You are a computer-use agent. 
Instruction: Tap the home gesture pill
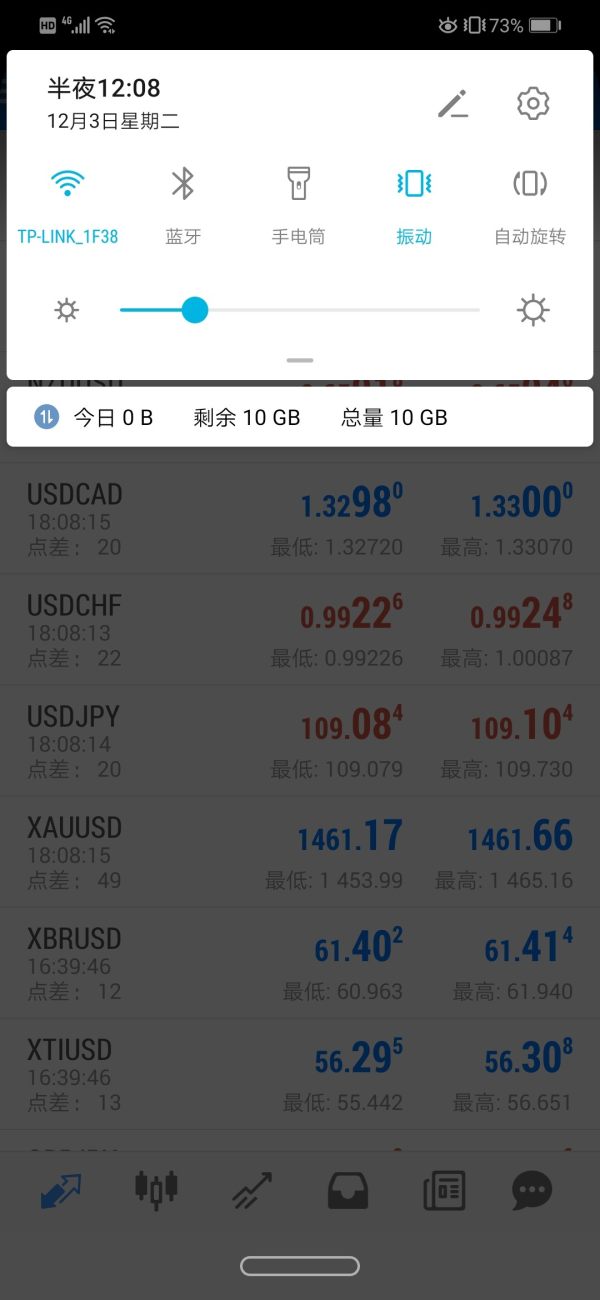(300, 1266)
